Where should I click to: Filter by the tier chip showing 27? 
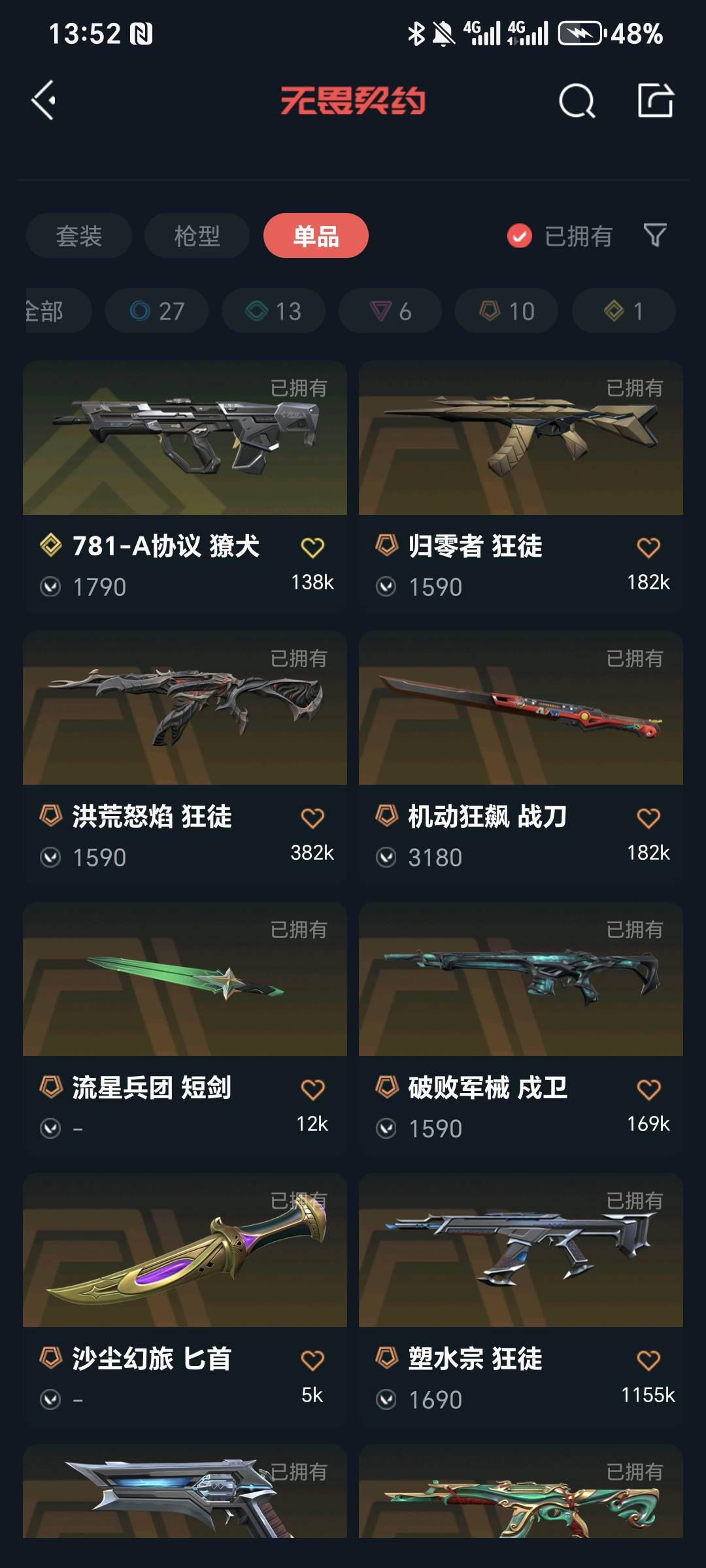click(x=157, y=311)
